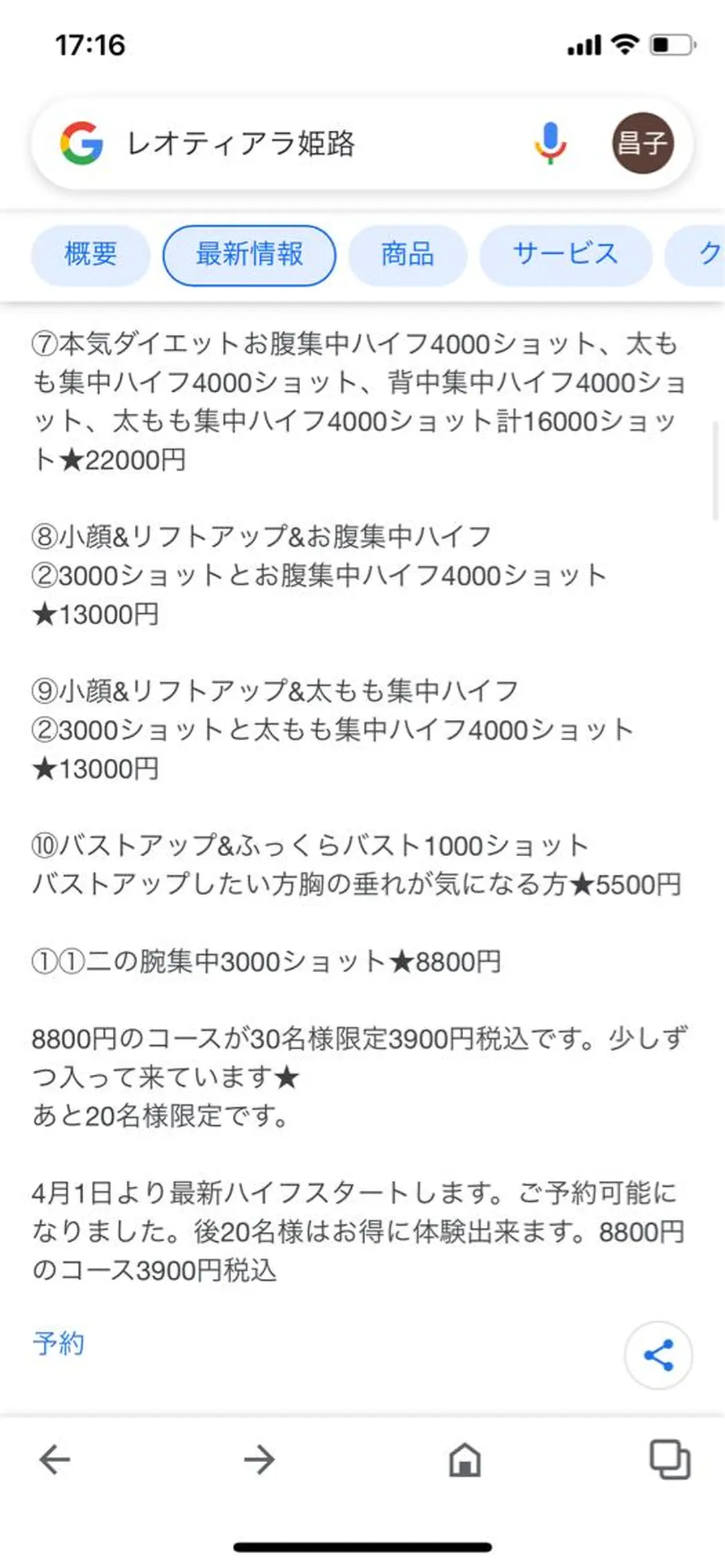Start voice search with the microphone icon

tap(550, 142)
